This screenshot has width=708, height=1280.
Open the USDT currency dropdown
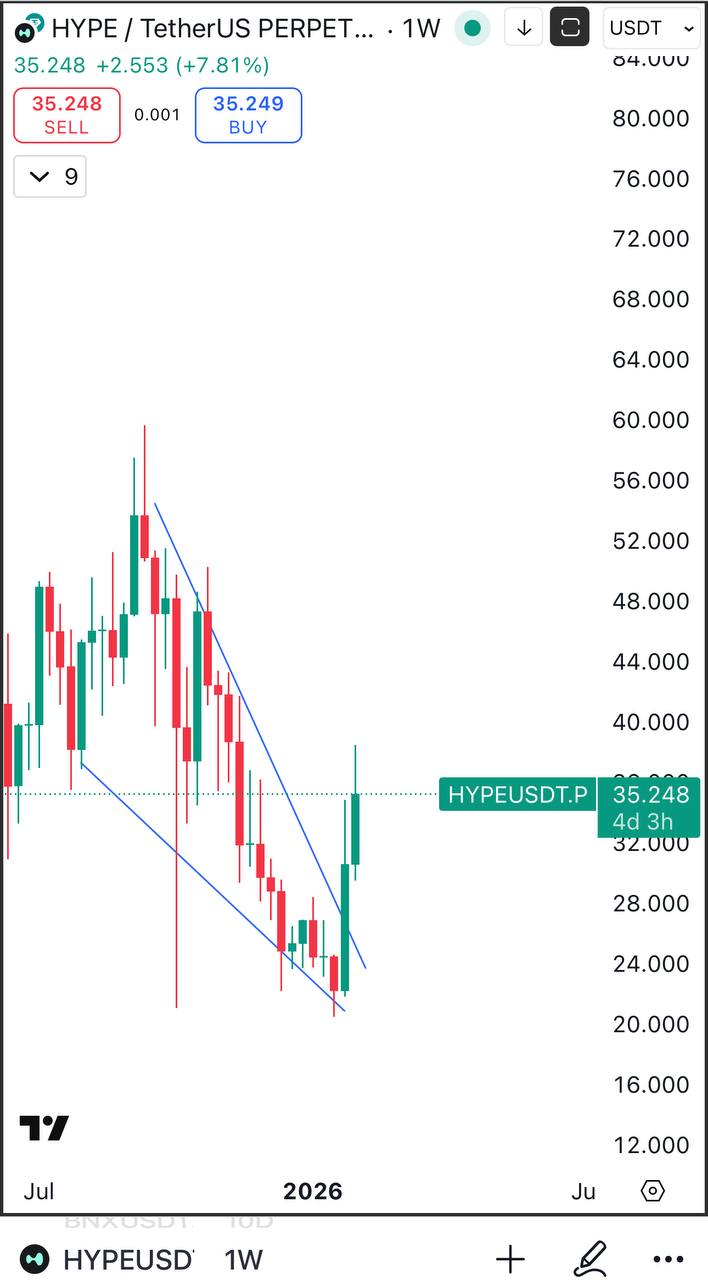[652, 28]
